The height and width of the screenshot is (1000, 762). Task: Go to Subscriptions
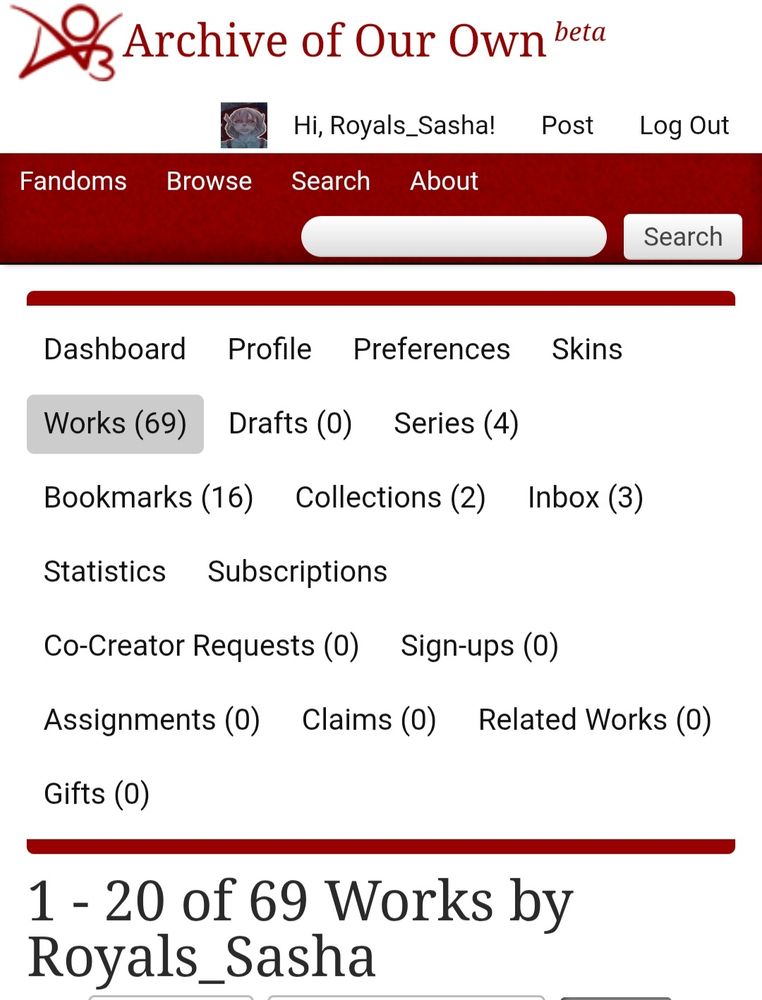point(297,571)
